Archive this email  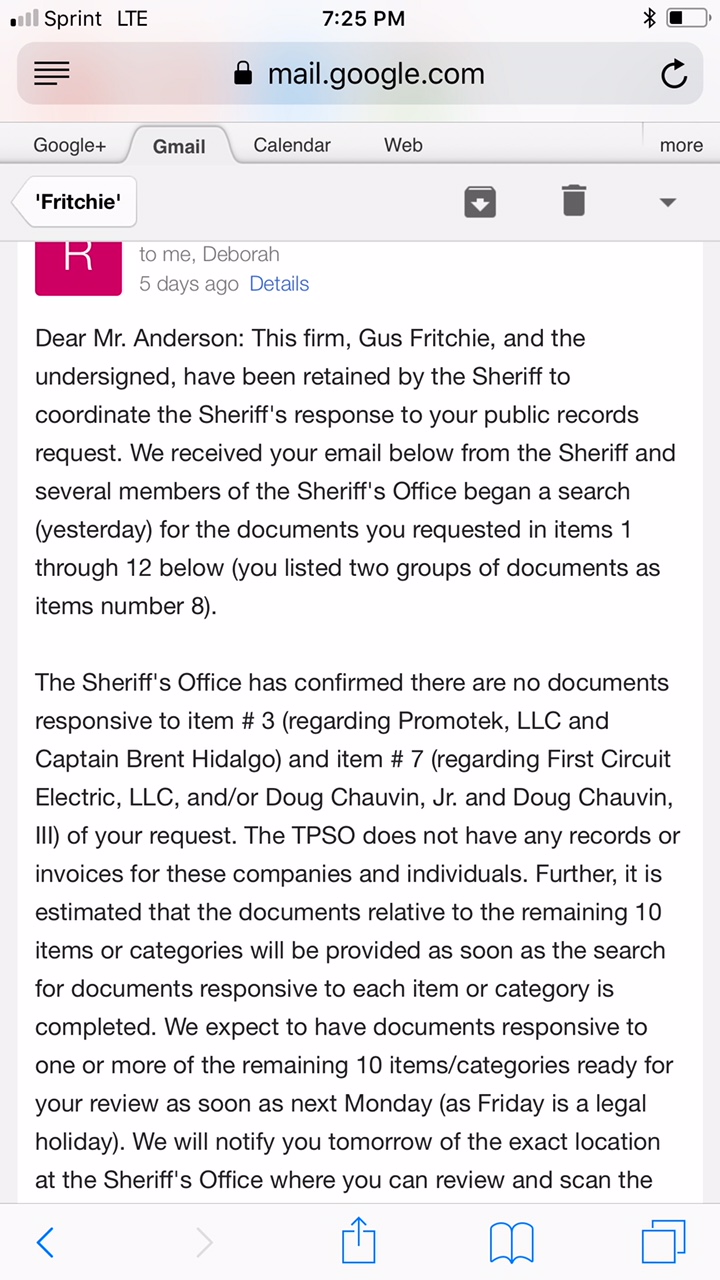click(x=480, y=201)
